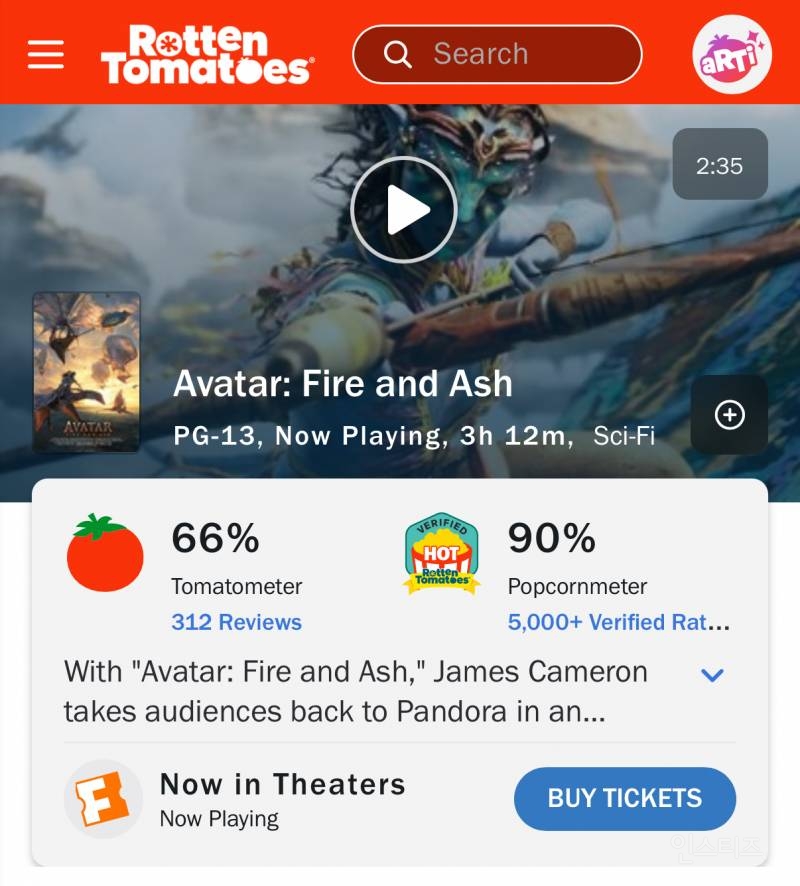Open the 66% Tomatometer score details

click(x=215, y=539)
